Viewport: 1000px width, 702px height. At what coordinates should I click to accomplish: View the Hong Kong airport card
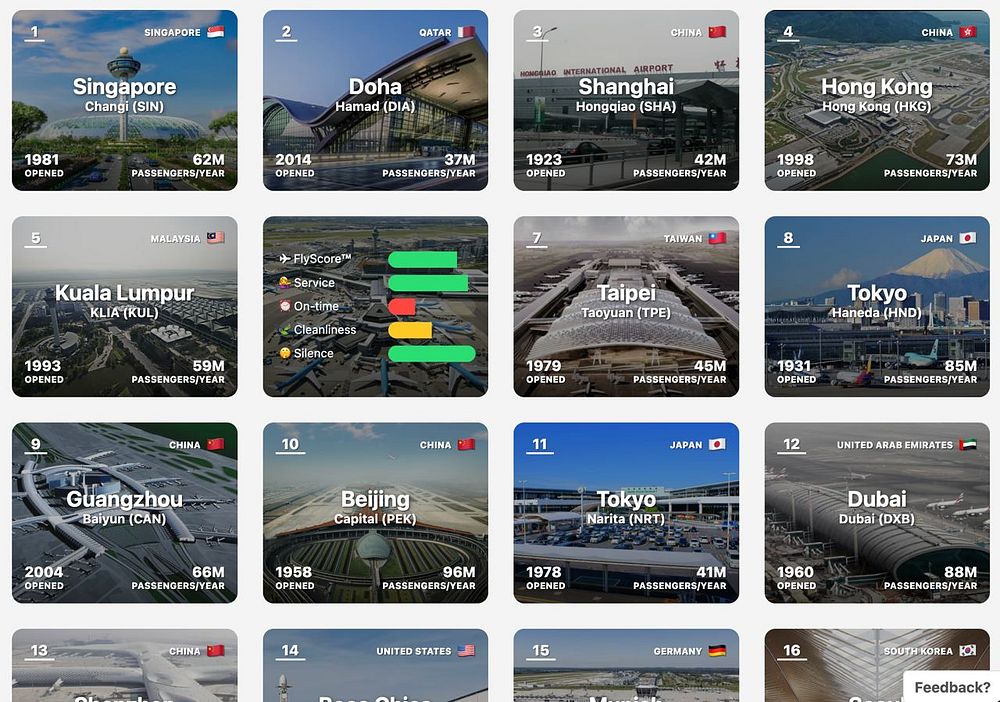877,100
